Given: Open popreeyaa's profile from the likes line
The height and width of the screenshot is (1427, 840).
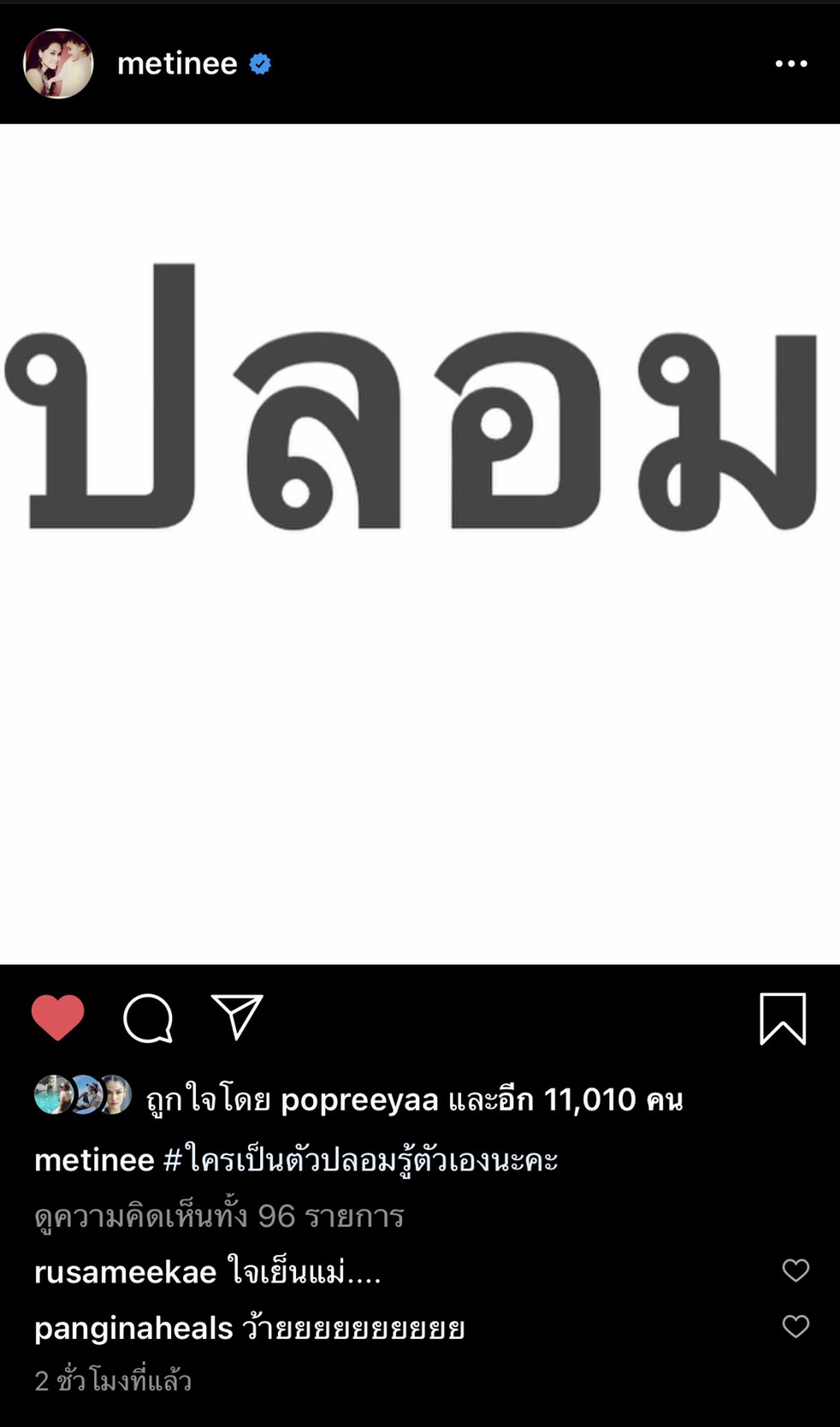Looking at the screenshot, I should click(359, 1100).
